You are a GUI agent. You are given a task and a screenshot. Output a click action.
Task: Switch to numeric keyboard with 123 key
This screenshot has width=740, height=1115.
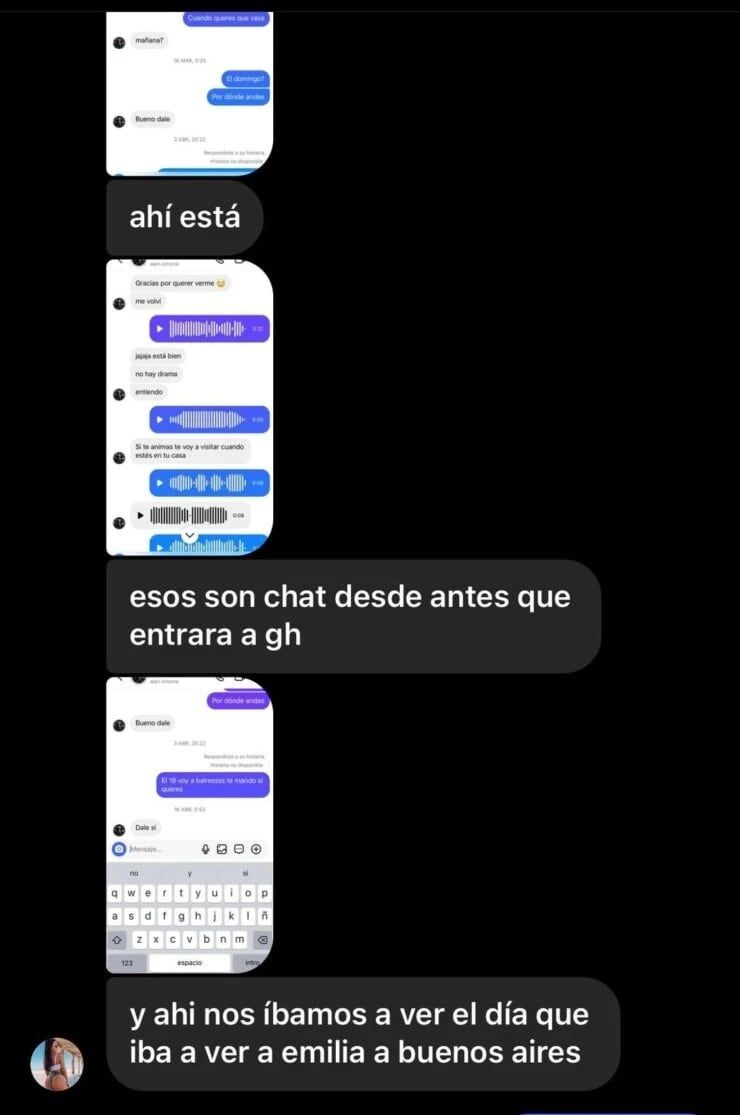pos(127,963)
